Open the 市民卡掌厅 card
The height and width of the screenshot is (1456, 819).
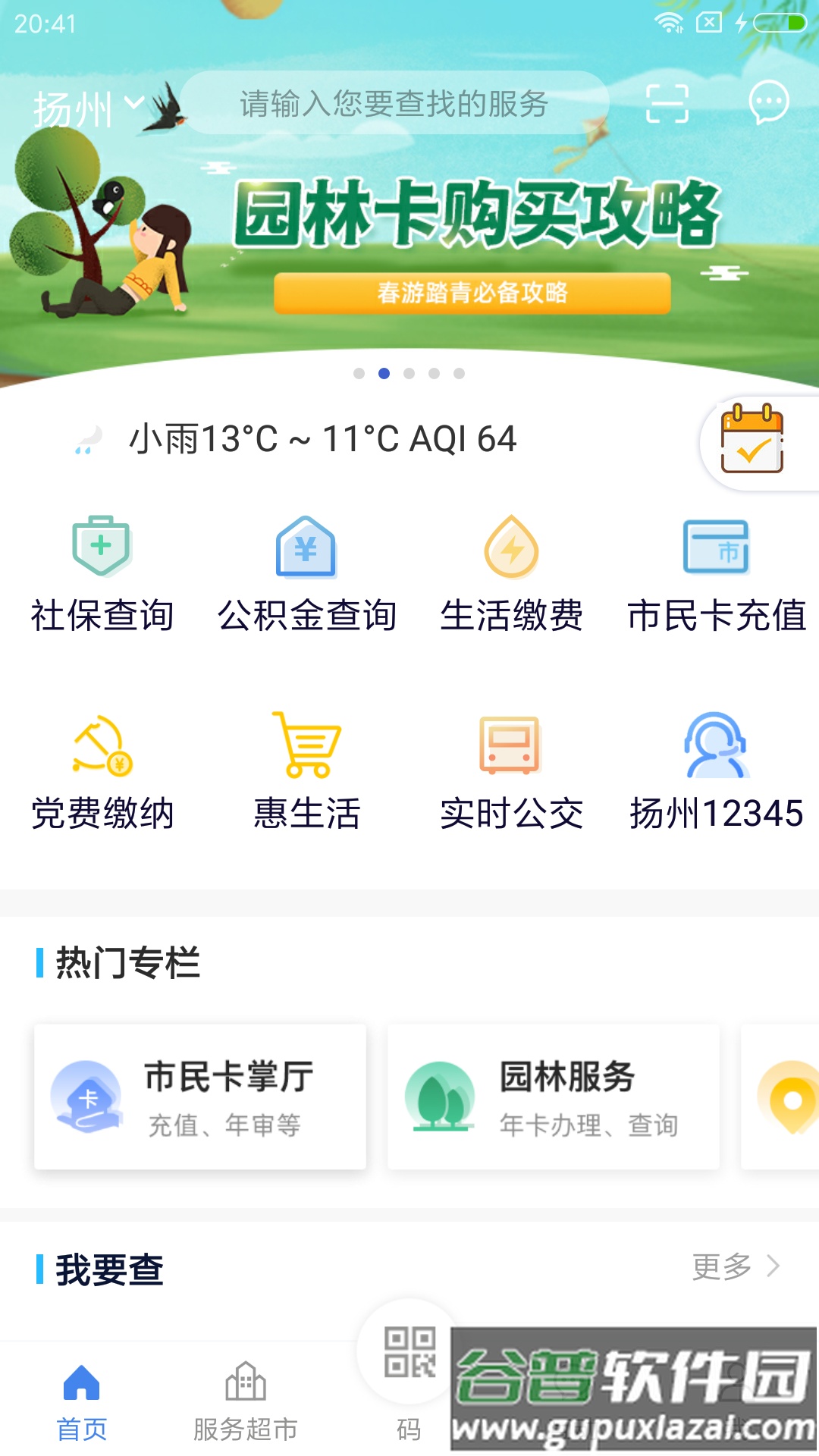coord(200,1097)
